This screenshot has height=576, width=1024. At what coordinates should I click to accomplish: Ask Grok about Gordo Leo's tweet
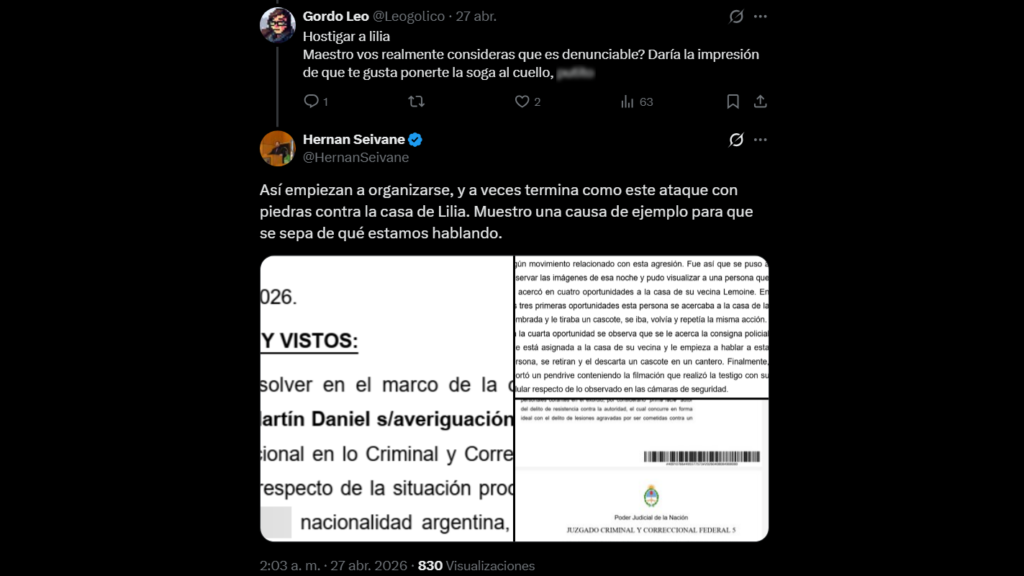(x=736, y=17)
